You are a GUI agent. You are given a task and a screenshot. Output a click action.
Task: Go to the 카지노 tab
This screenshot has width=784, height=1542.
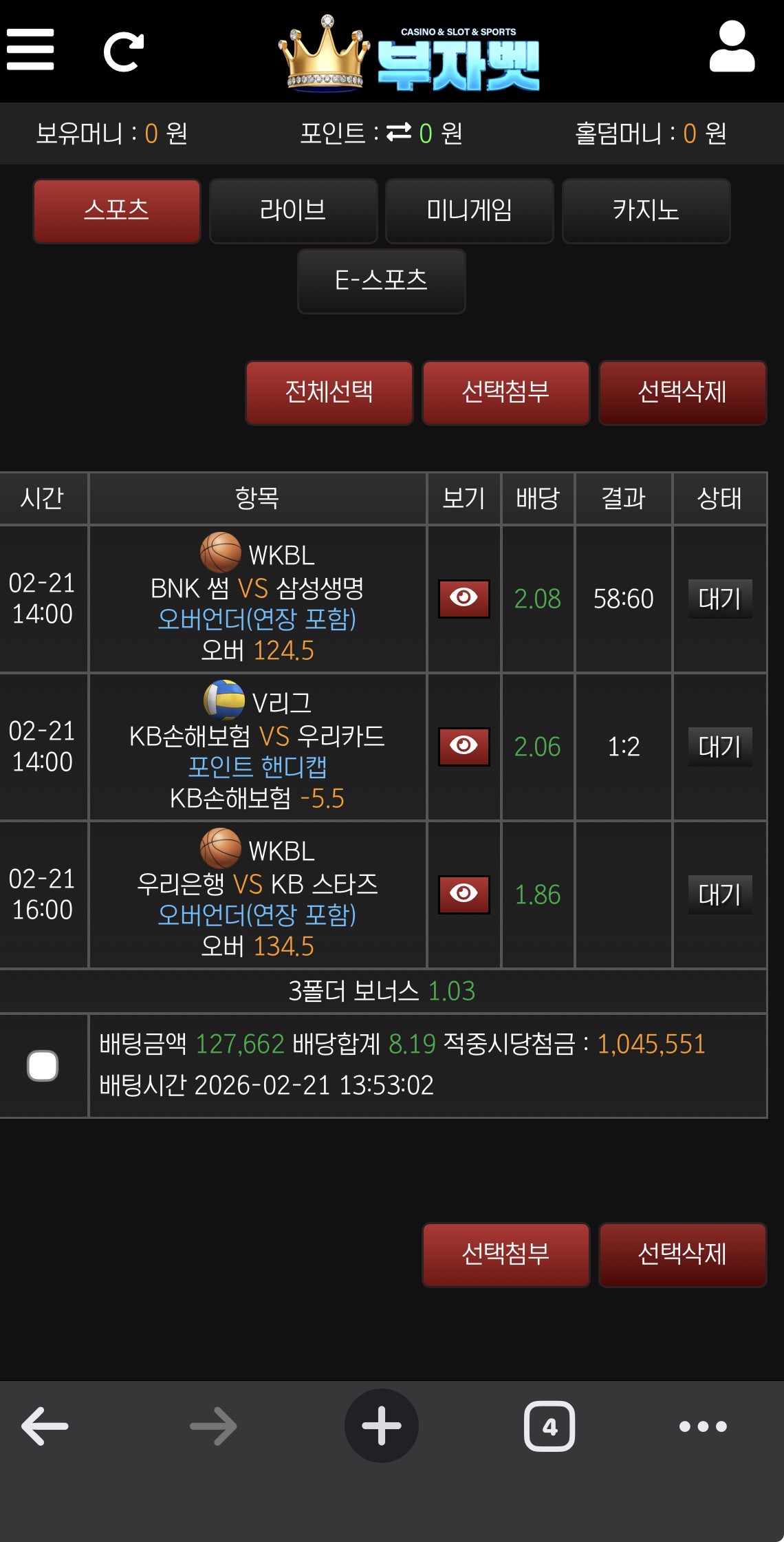(x=646, y=211)
